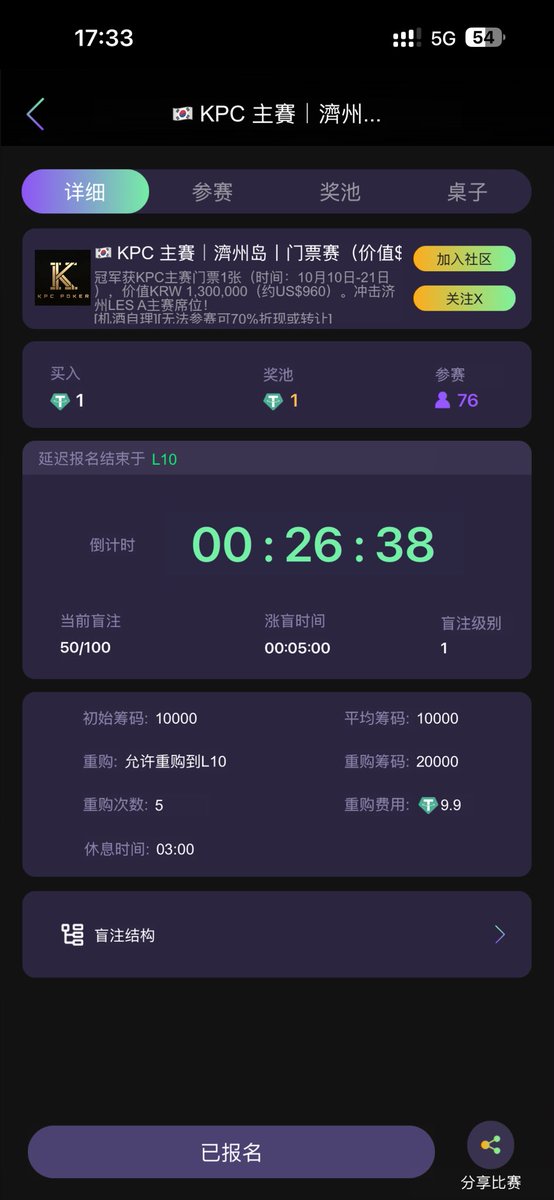Switch to the 参赛 tab
This screenshot has width=554, height=1200.
pyautogui.click(x=212, y=192)
